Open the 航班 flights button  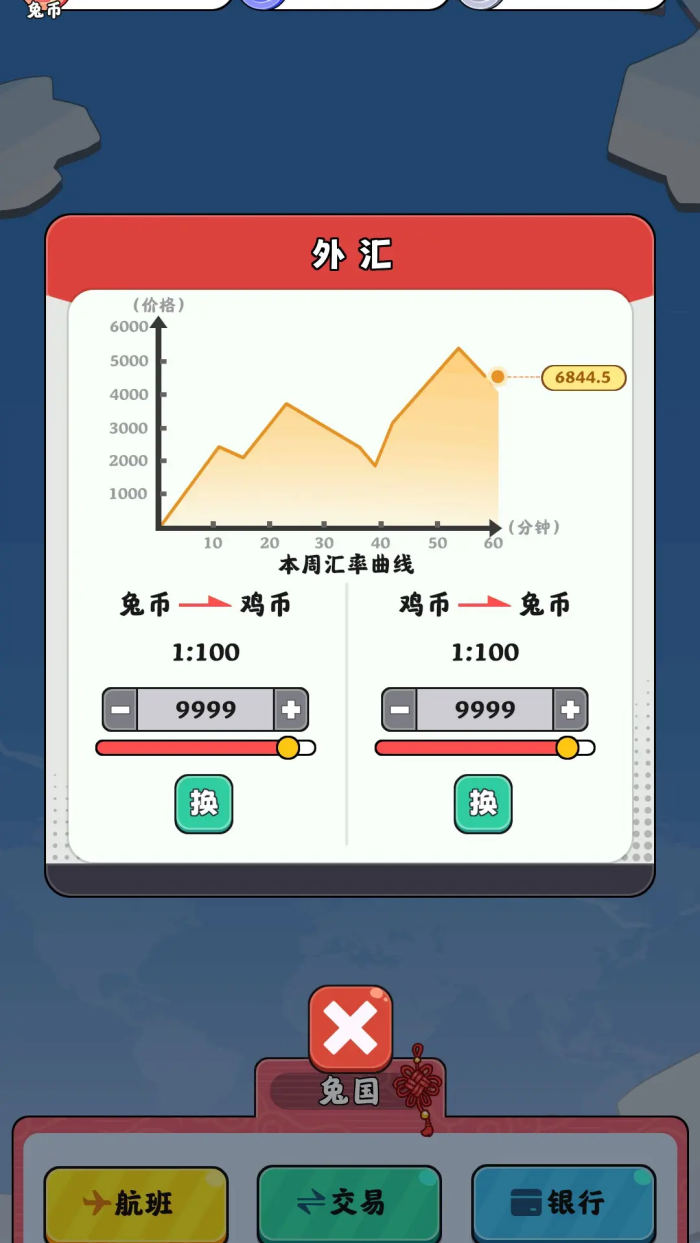[x=136, y=1203]
